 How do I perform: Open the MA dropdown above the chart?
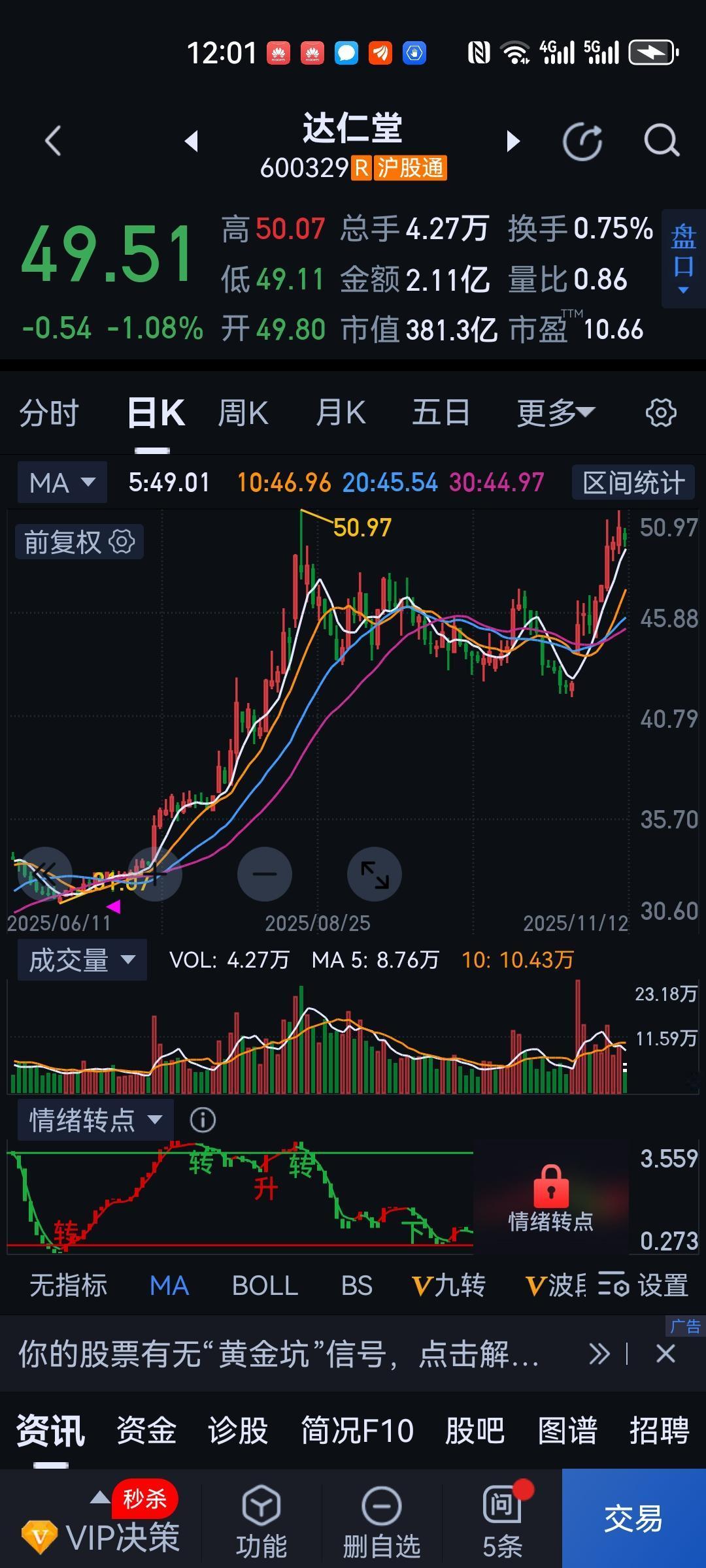tap(61, 482)
